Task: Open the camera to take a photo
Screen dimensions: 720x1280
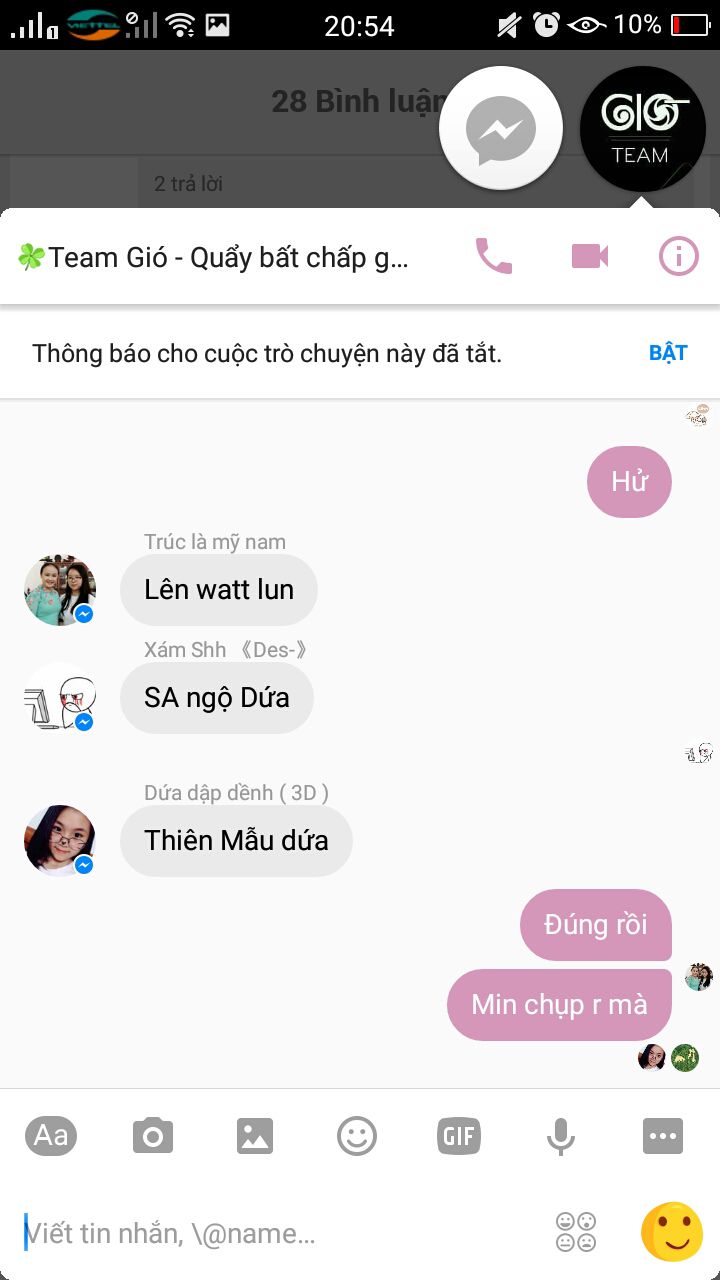Action: tap(153, 1136)
